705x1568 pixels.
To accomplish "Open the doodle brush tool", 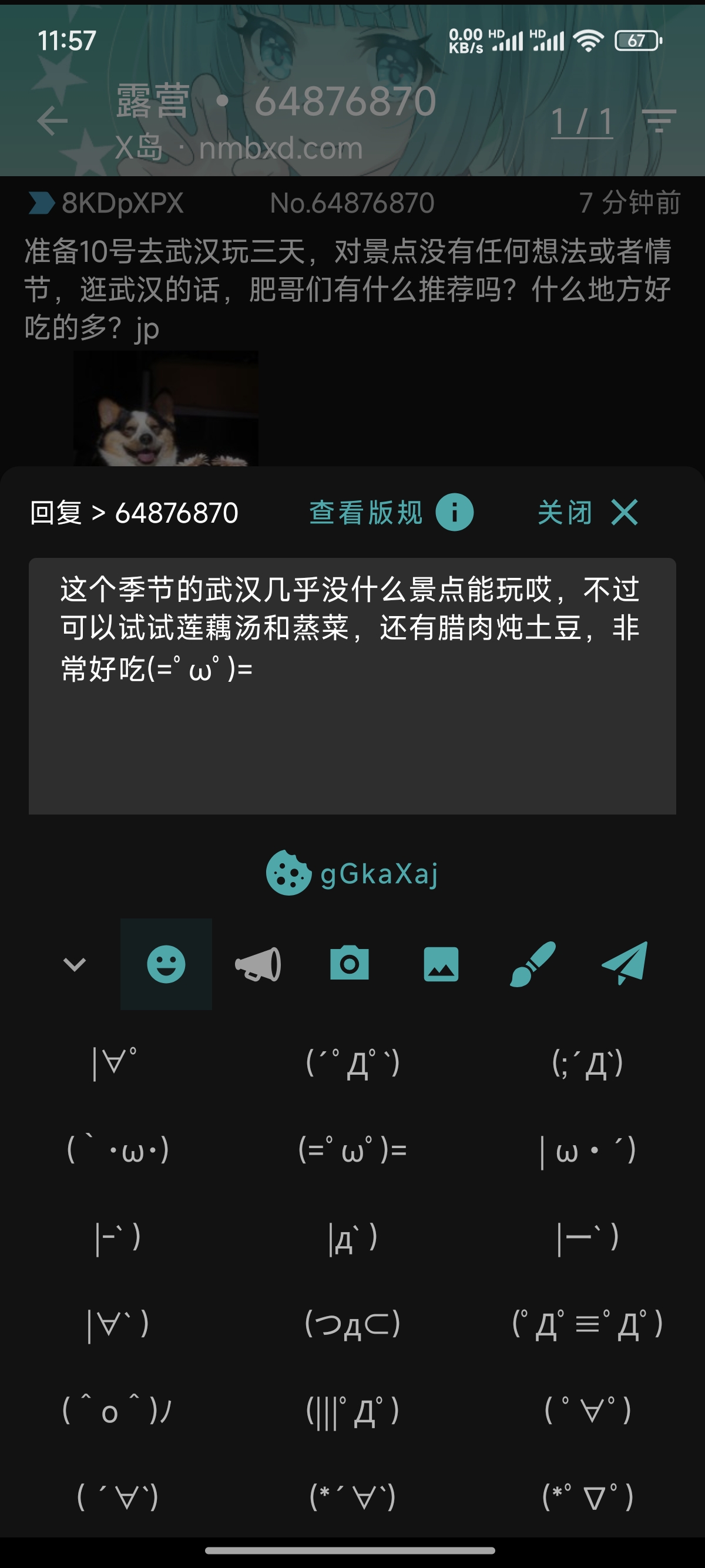I will tap(533, 964).
